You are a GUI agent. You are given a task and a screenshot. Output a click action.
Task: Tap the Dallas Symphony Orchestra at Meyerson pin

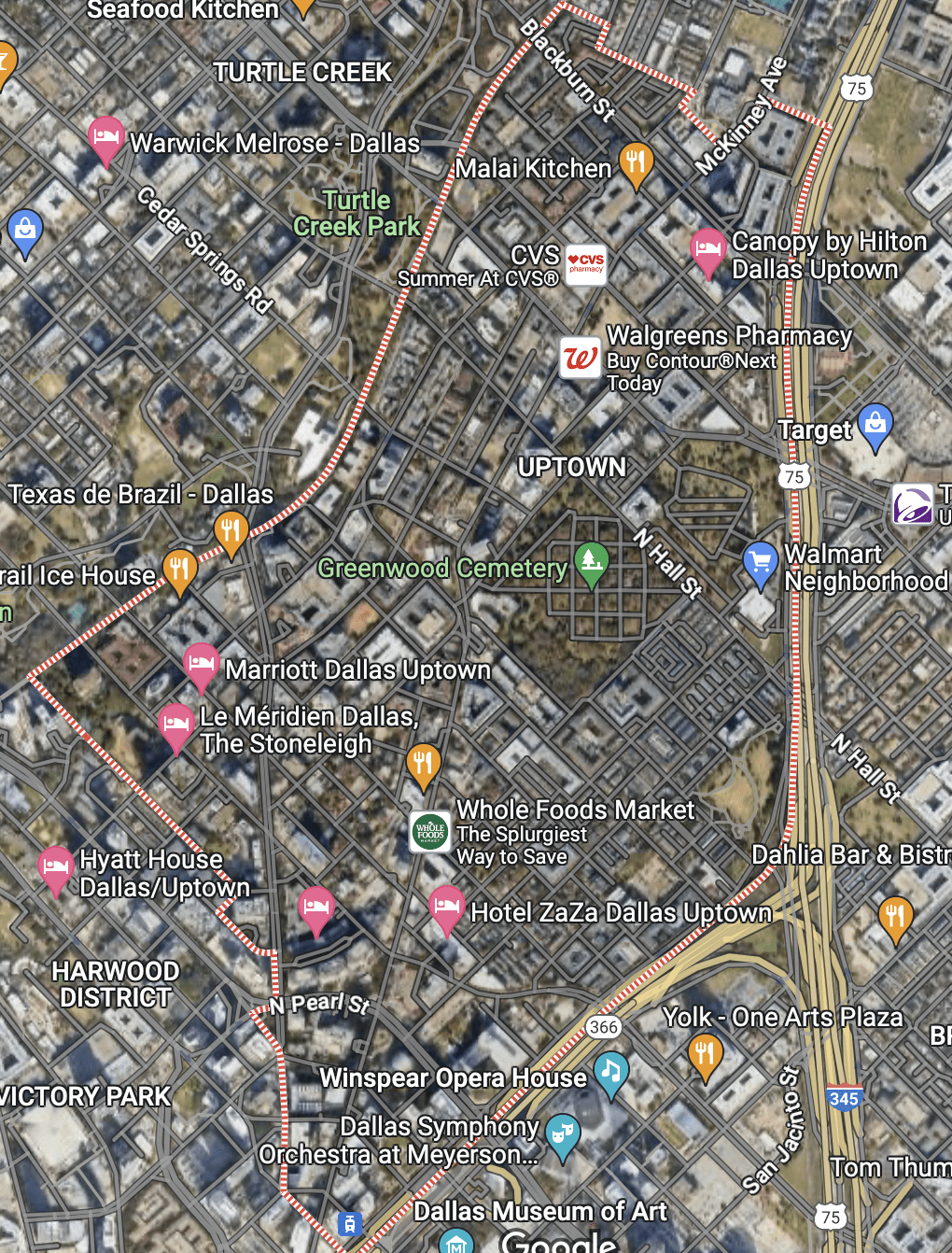pyautogui.click(x=562, y=1134)
